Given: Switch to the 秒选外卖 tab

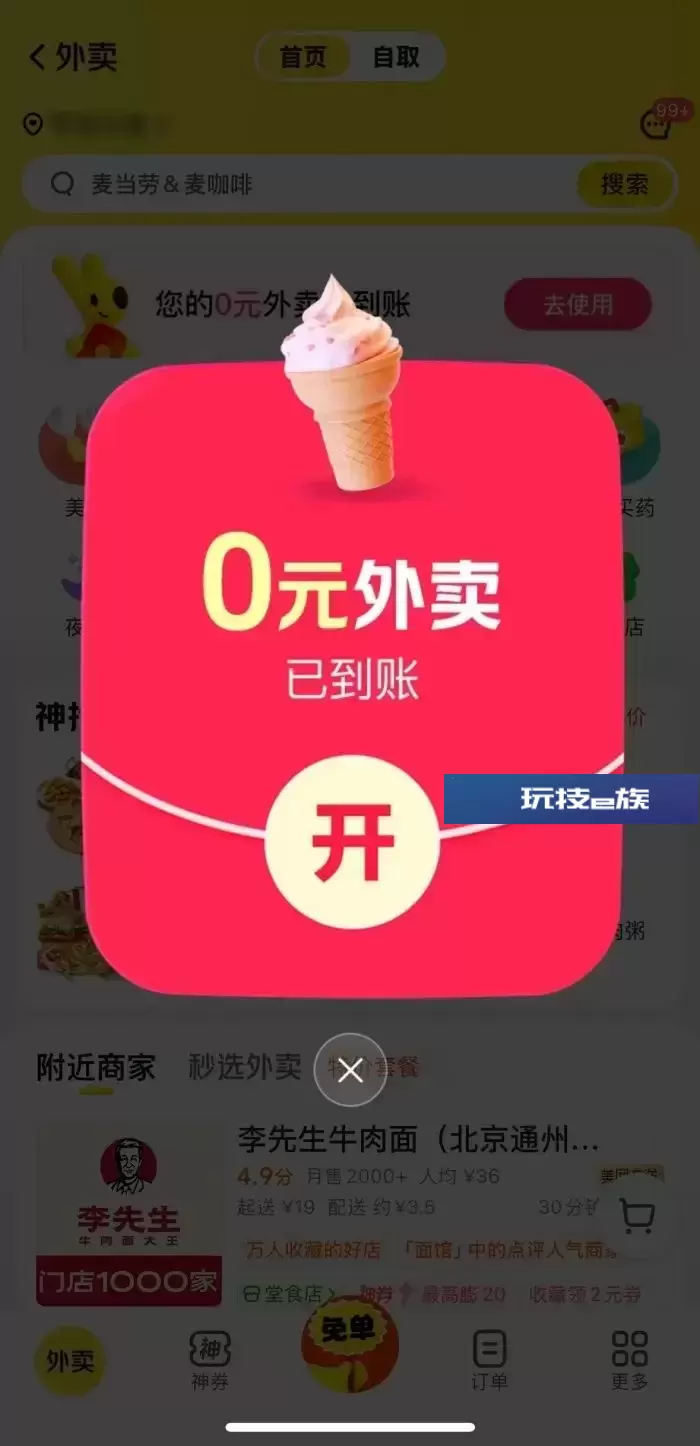Looking at the screenshot, I should (245, 1067).
